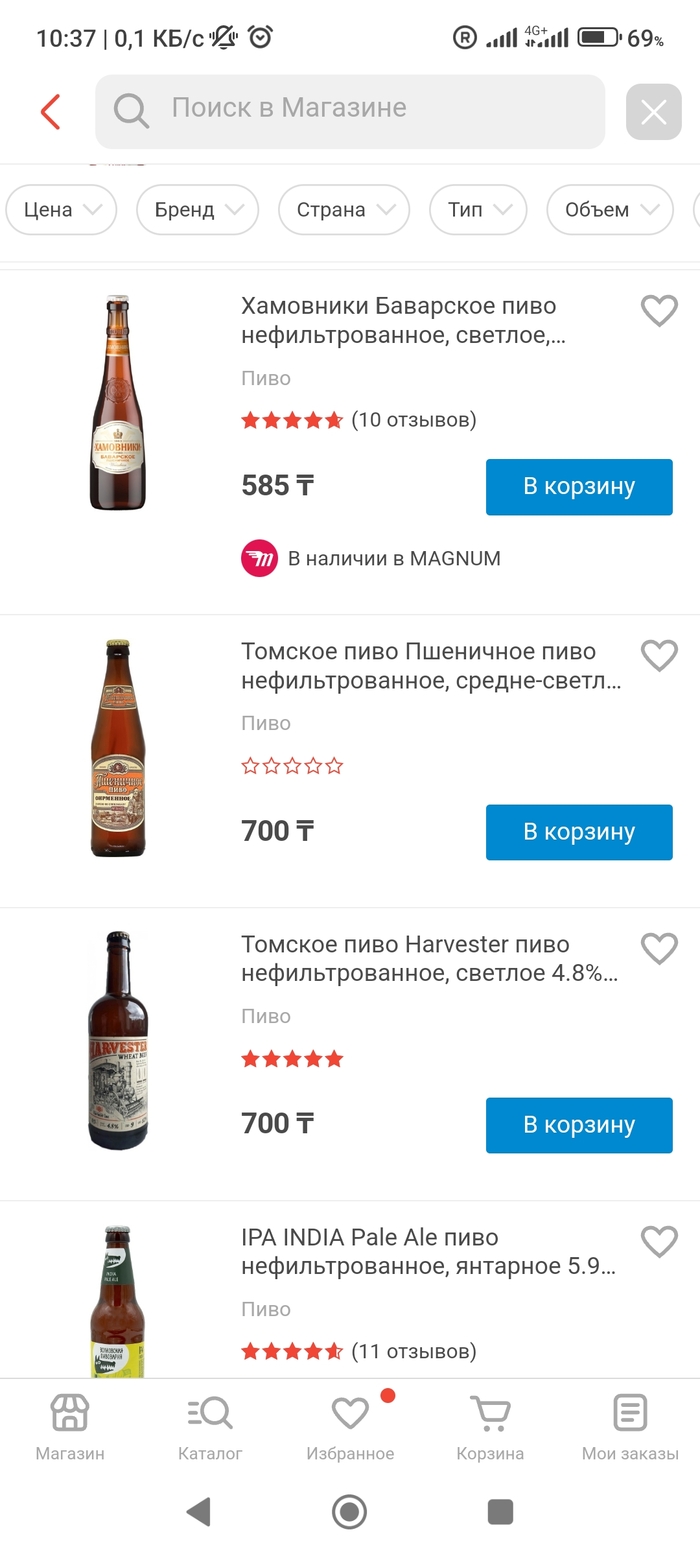The image size is (700, 1556).
Task: Expand the Цена filter
Action: tap(61, 210)
